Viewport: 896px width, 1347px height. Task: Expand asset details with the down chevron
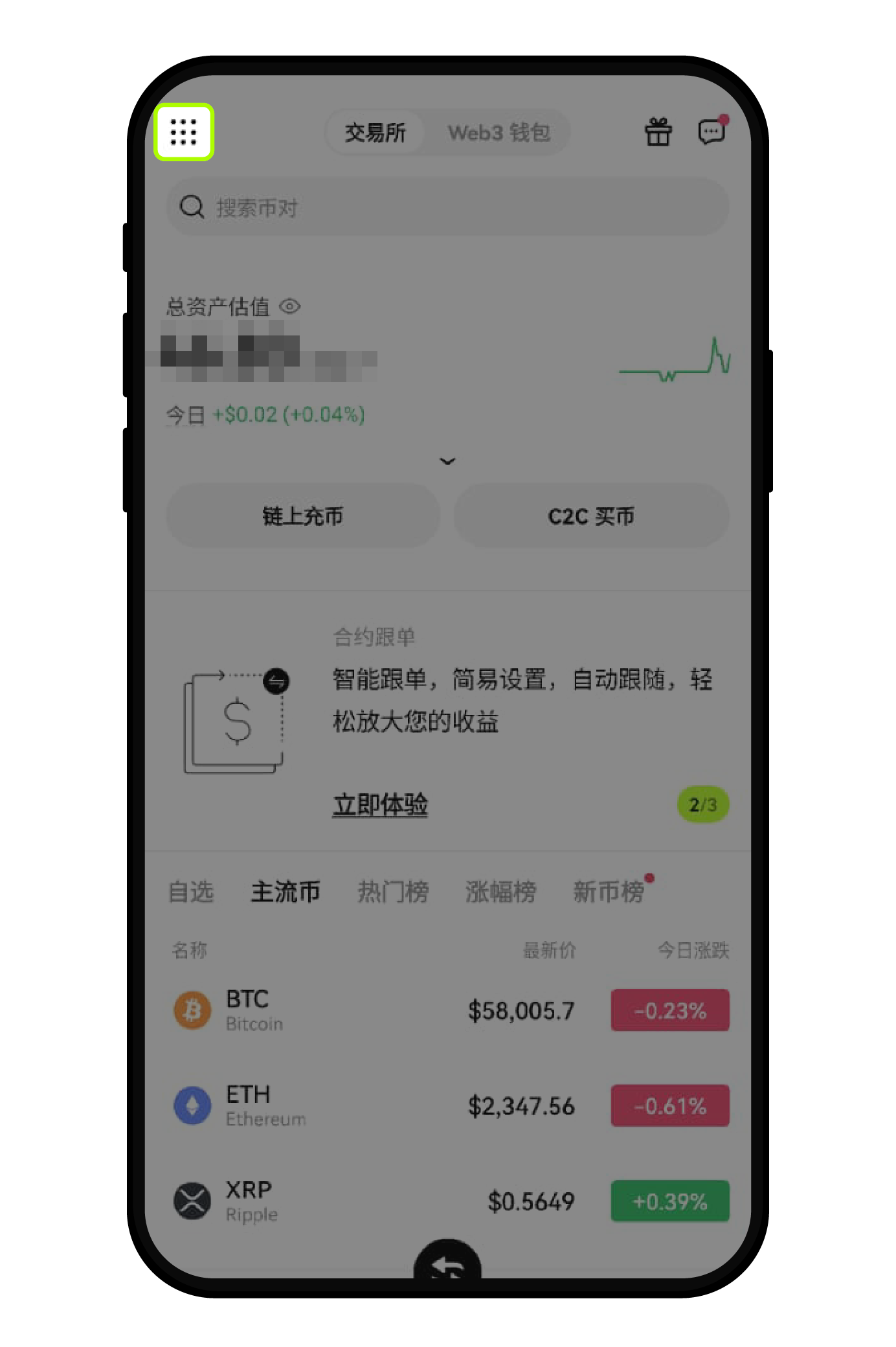pos(448,461)
